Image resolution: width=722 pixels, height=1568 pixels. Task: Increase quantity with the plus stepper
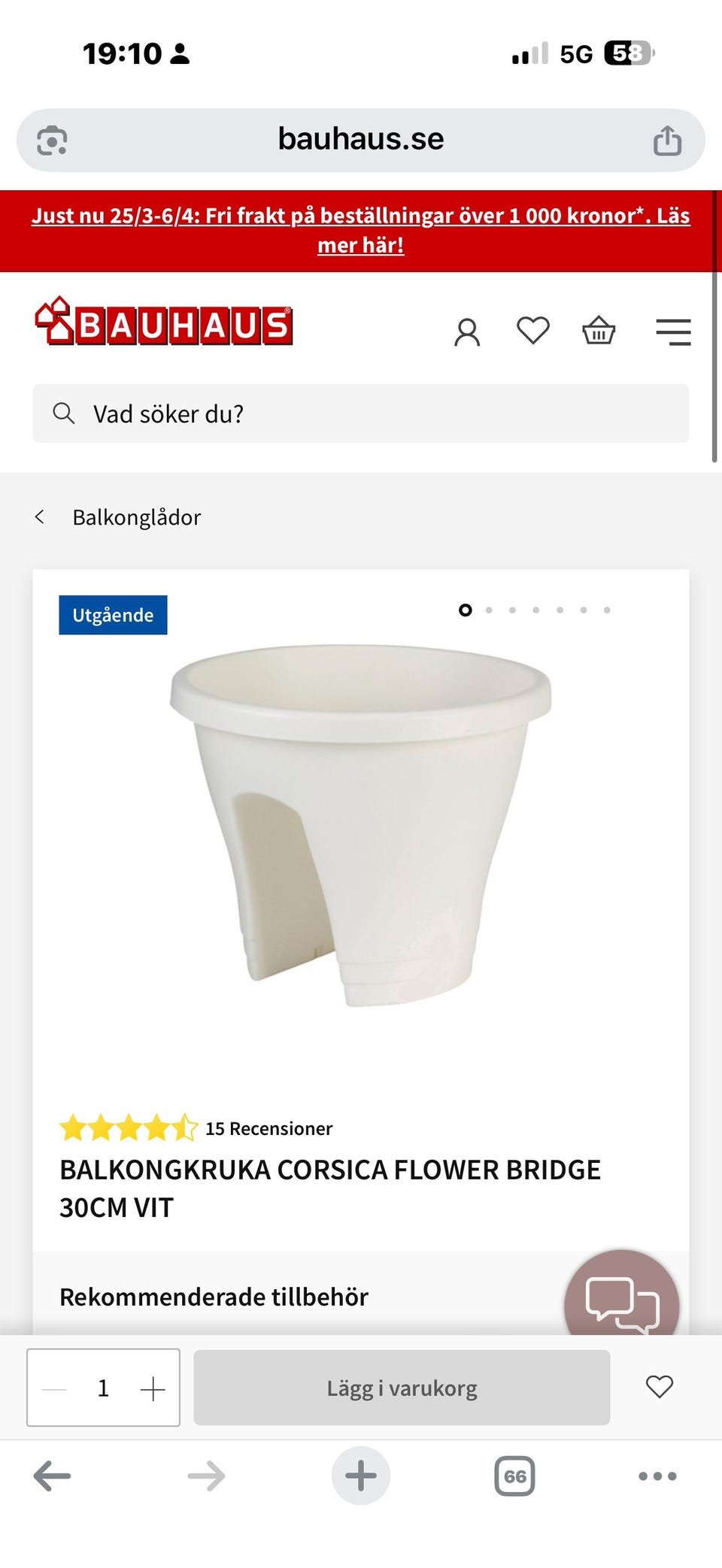click(153, 1388)
